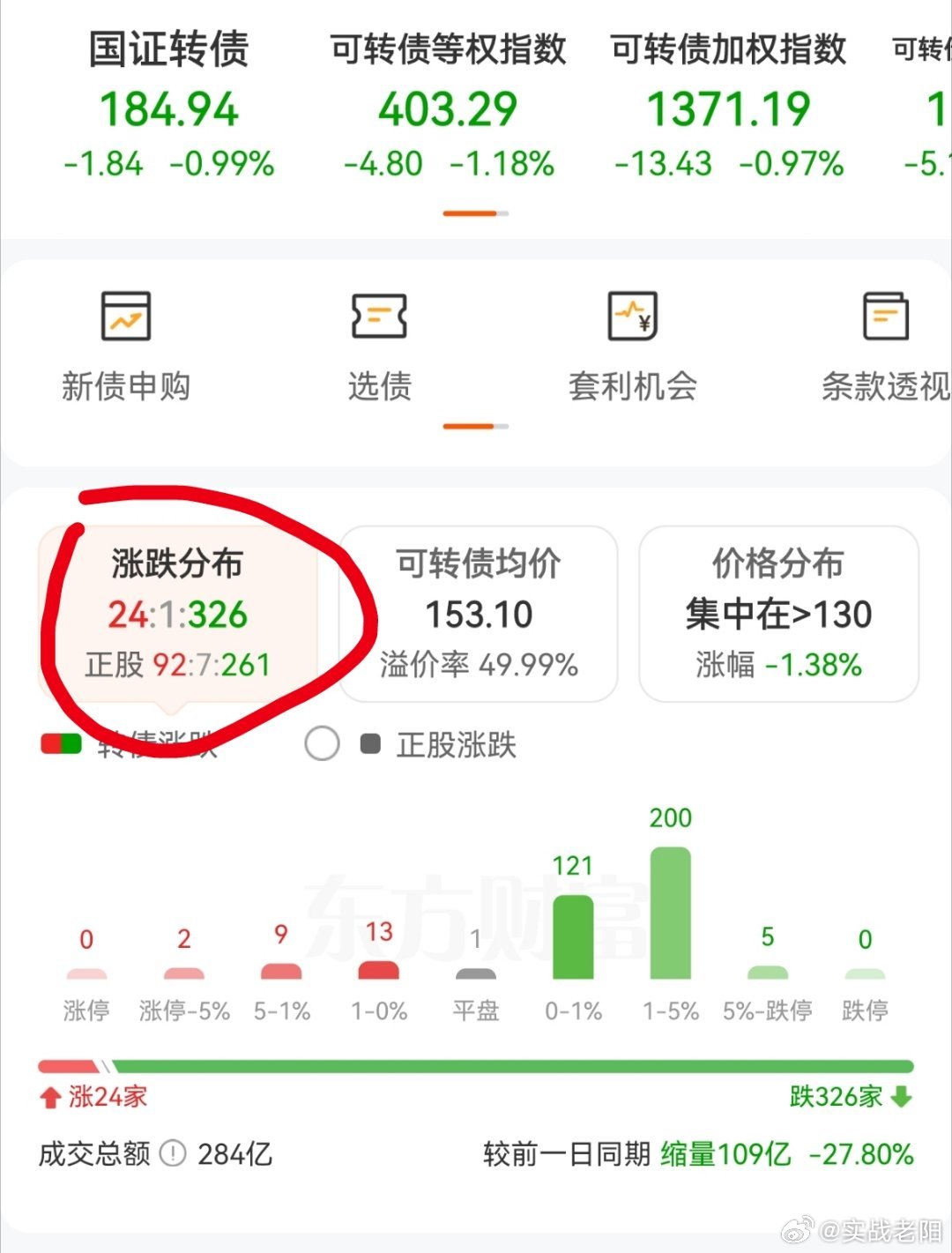The width and height of the screenshot is (952, 1253).
Task: Click the 溢价率 49.99% text
Action: pos(479,666)
